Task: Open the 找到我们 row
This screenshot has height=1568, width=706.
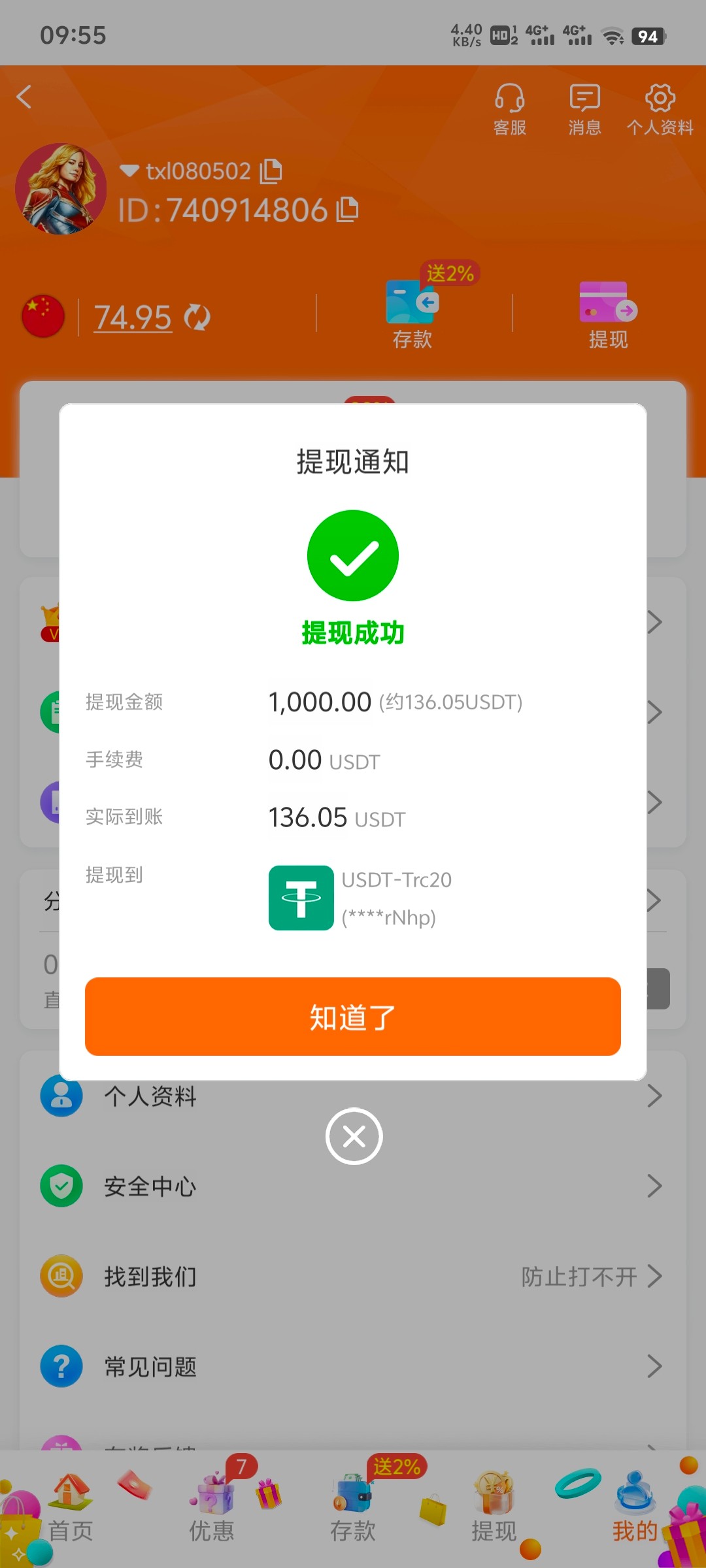Action: tap(353, 1276)
